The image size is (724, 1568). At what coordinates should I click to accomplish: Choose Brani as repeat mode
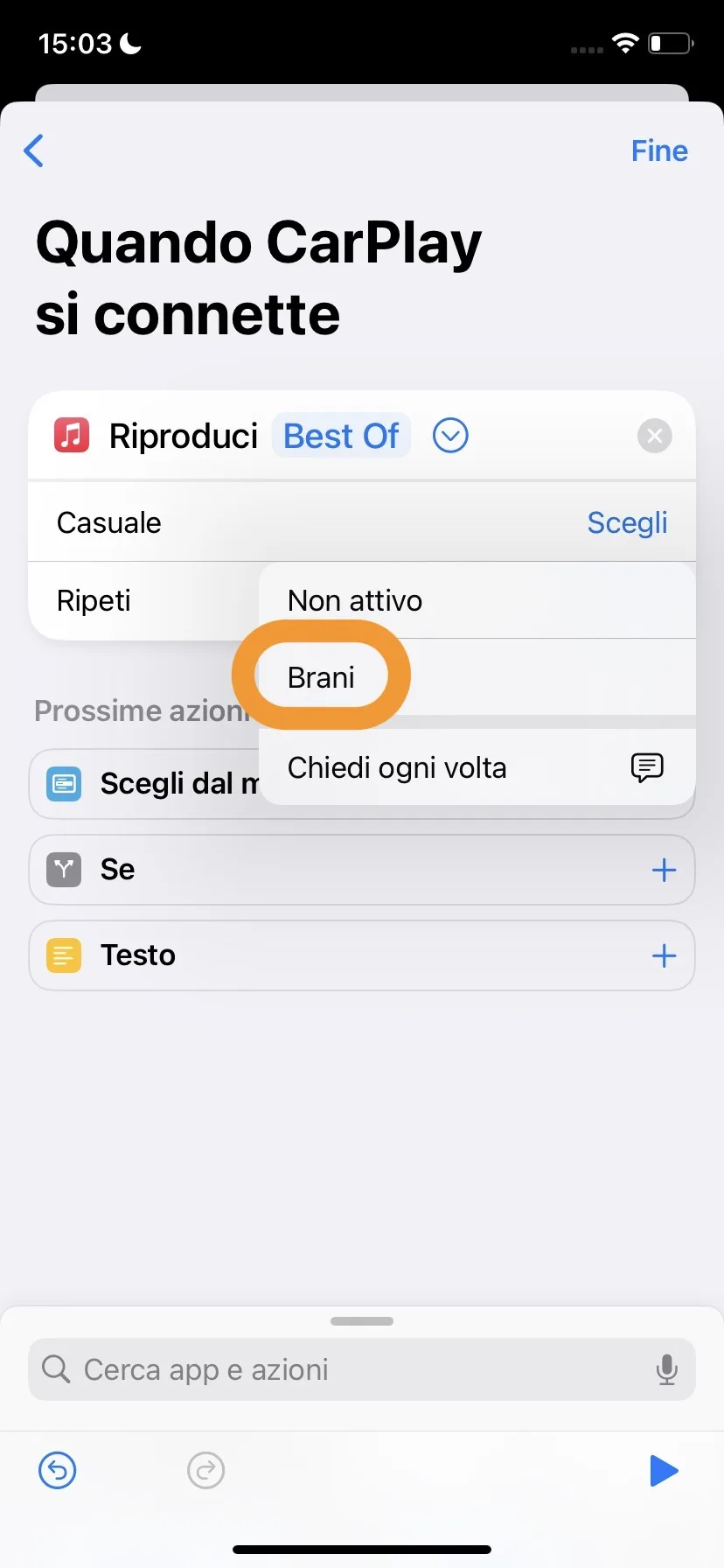(x=322, y=677)
